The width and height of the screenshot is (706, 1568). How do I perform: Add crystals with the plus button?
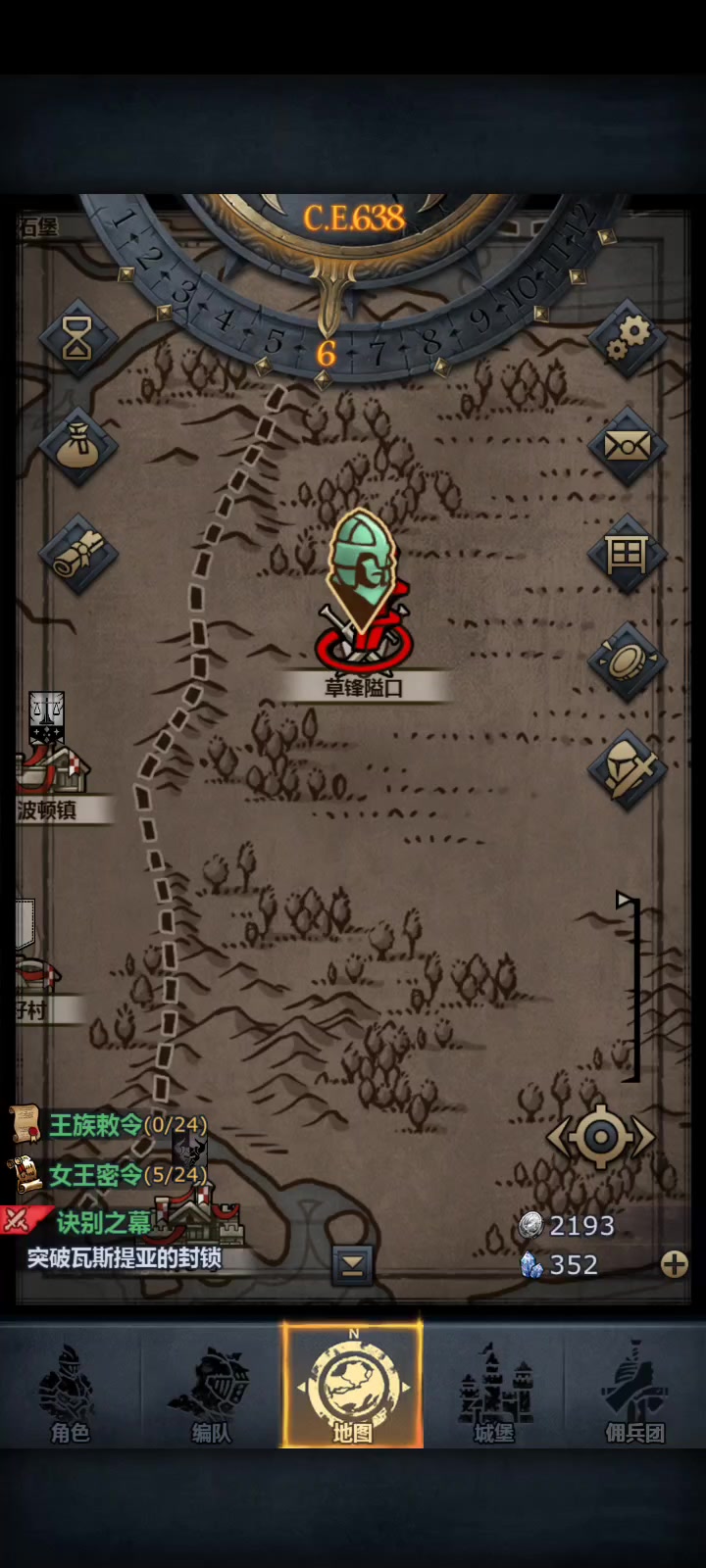(674, 1264)
